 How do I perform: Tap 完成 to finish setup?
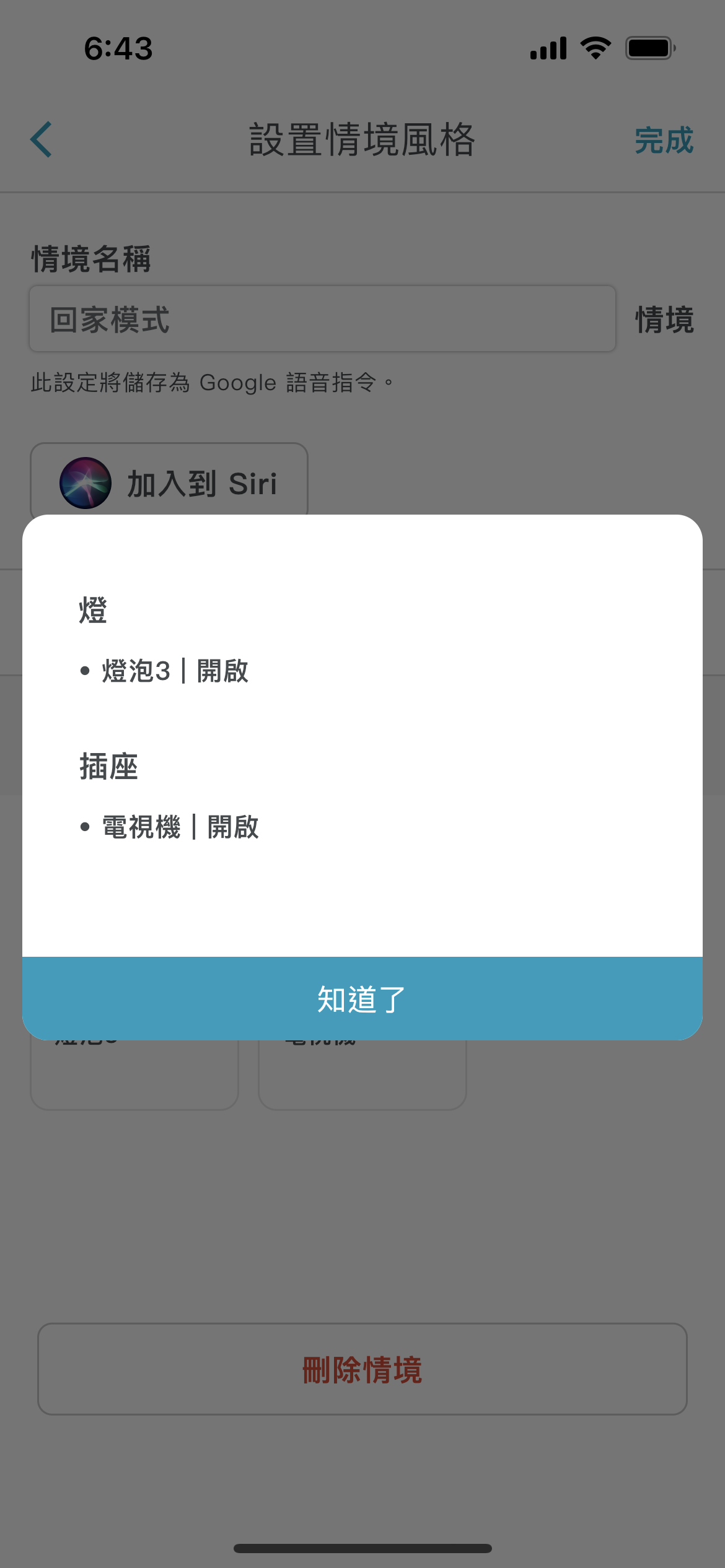(x=663, y=141)
